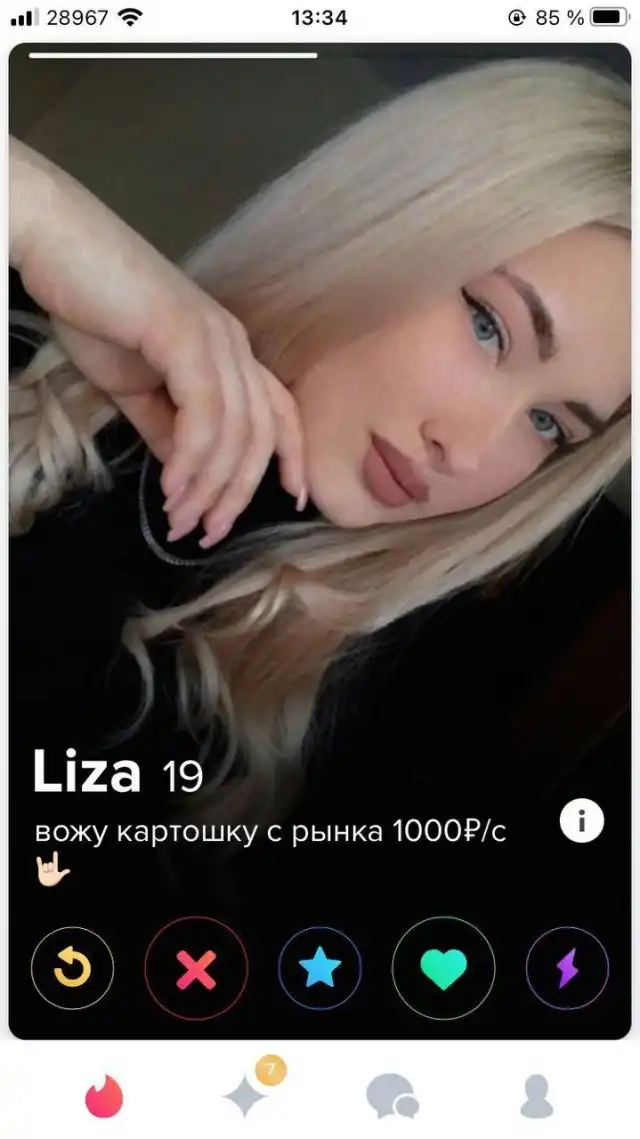Open the sparkle tab with badge
Image resolution: width=640 pixels, height=1139 pixels.
(x=247, y=1096)
